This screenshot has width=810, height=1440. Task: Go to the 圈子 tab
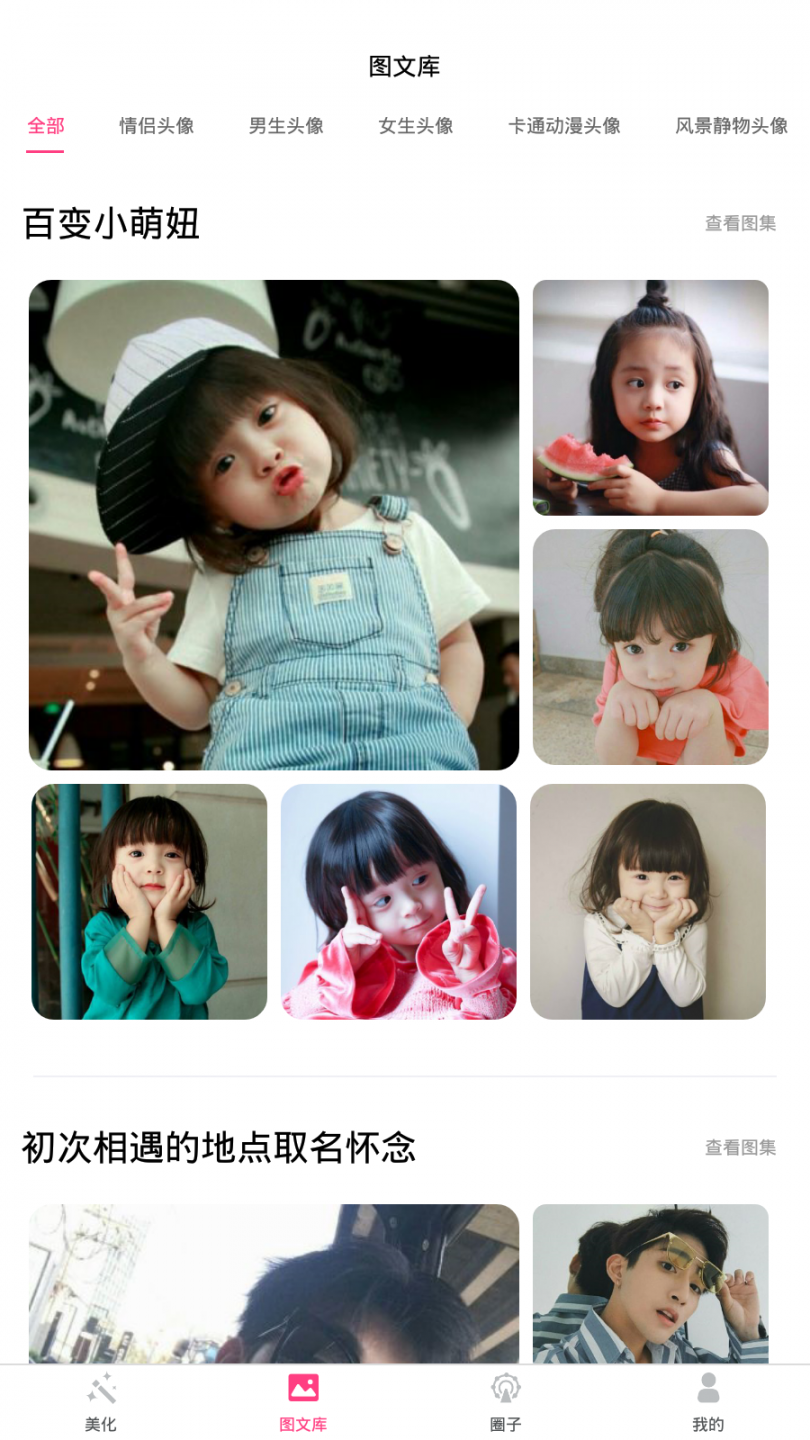pyautogui.click(x=506, y=1402)
